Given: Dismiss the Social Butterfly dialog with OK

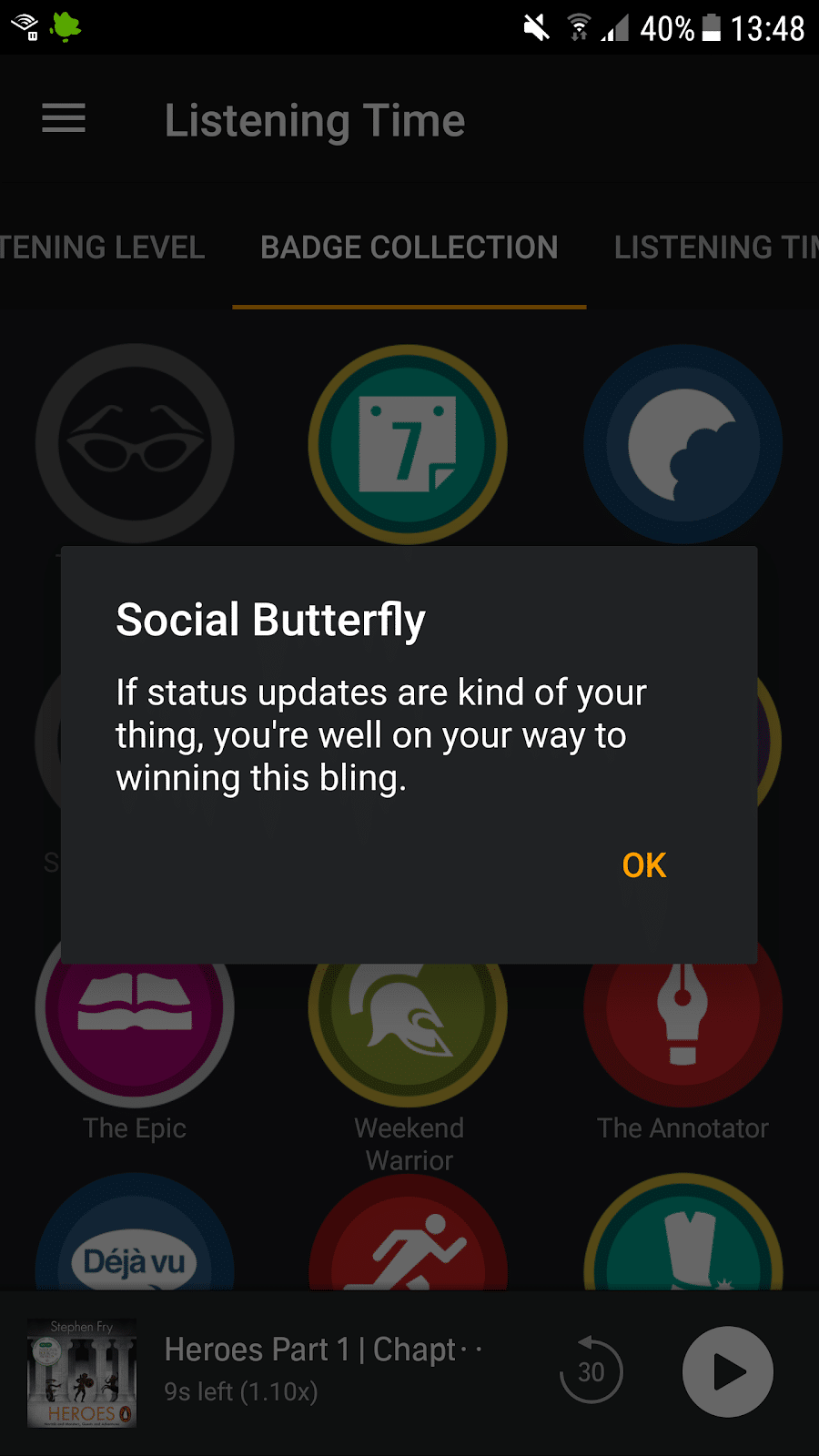Looking at the screenshot, I should (643, 865).
